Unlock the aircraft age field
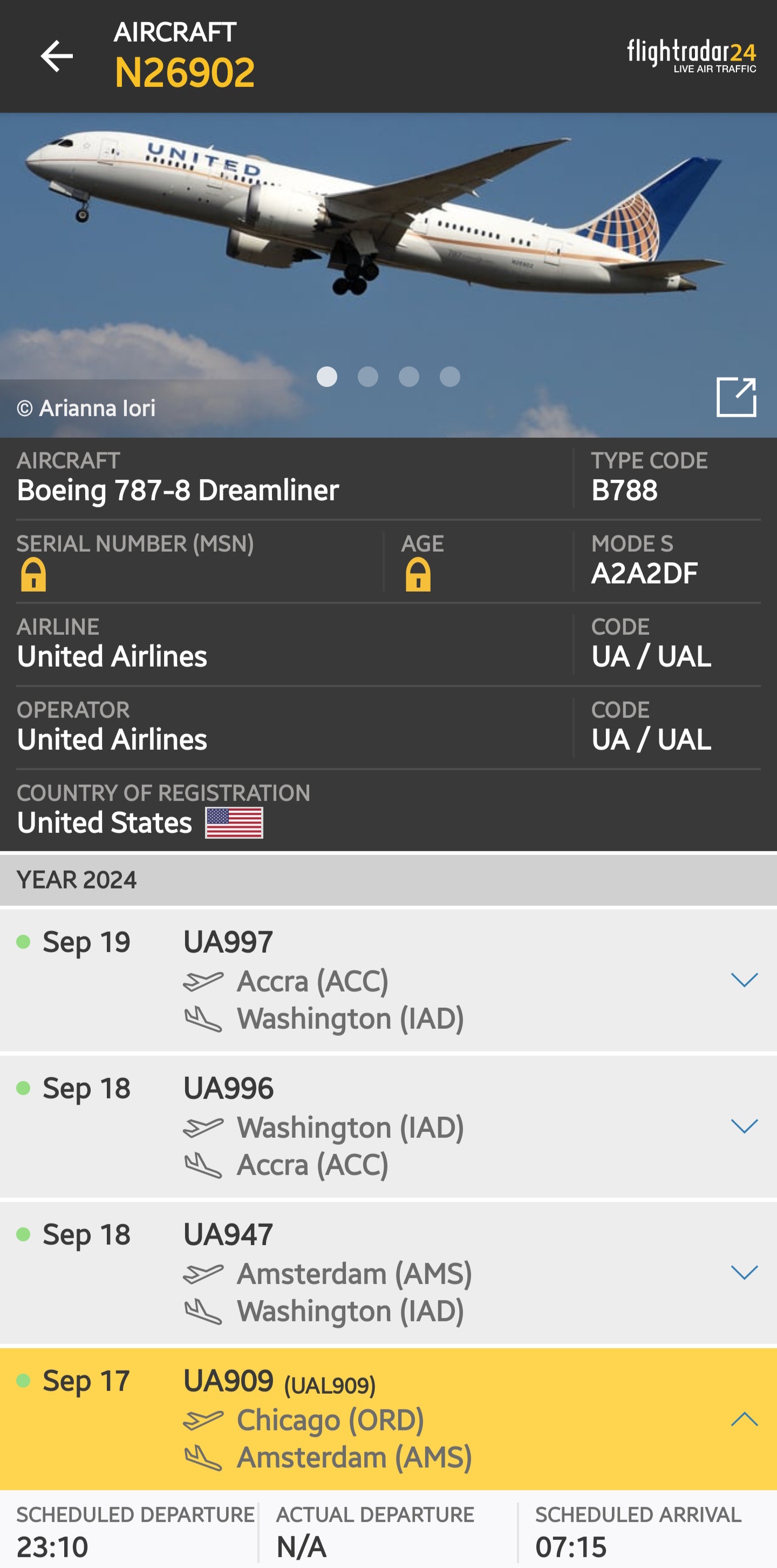 [x=418, y=575]
